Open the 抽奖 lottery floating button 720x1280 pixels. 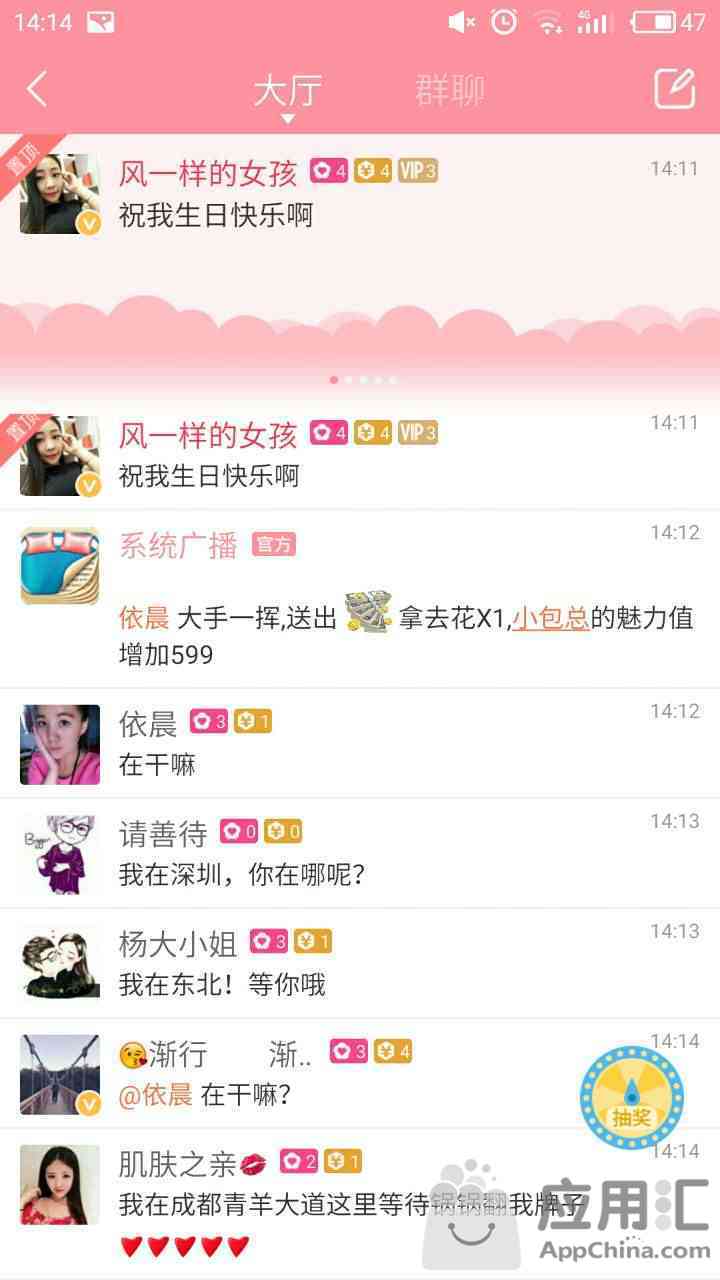[x=632, y=1097]
